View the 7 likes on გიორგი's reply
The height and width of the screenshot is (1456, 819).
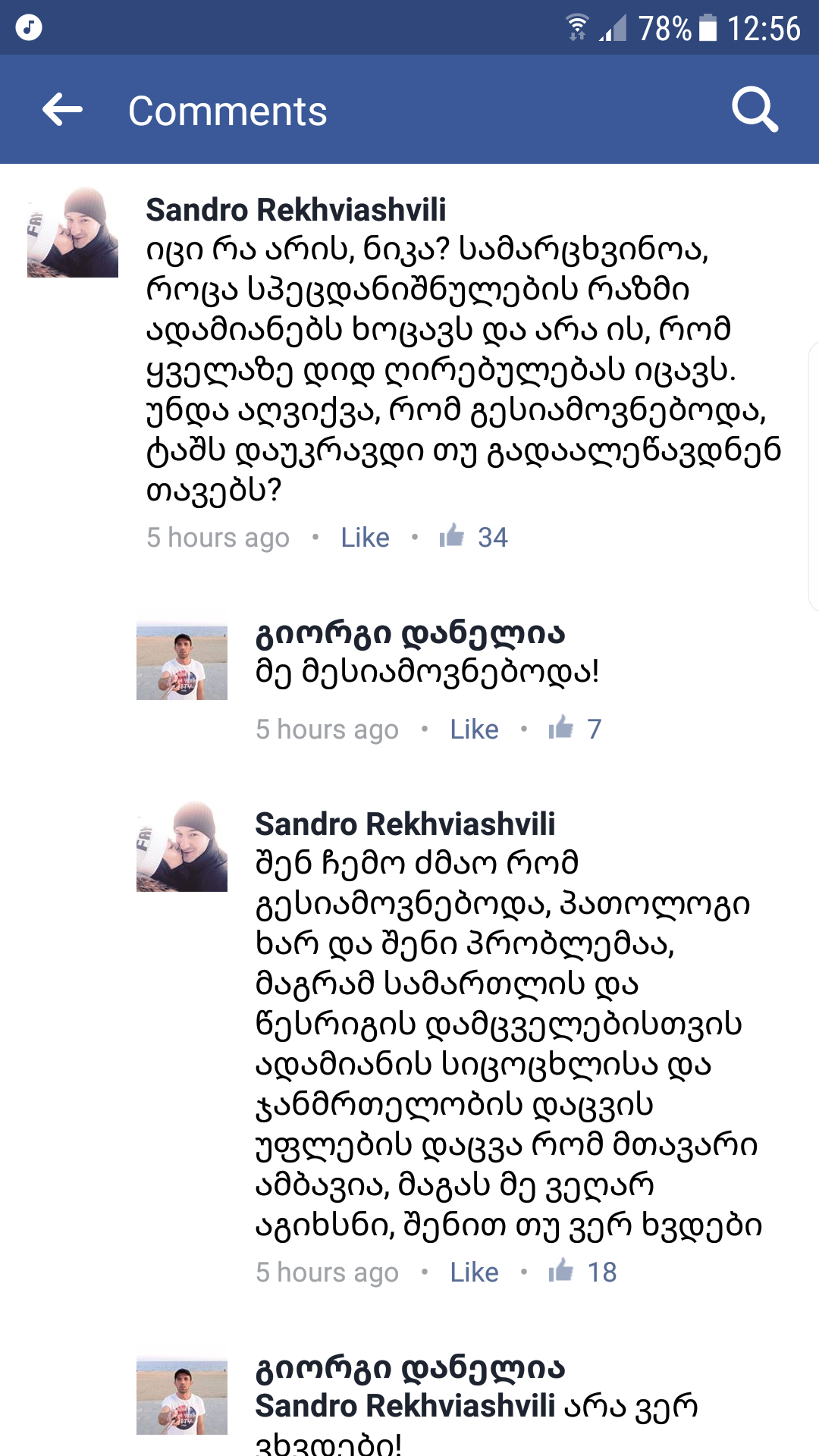577,730
